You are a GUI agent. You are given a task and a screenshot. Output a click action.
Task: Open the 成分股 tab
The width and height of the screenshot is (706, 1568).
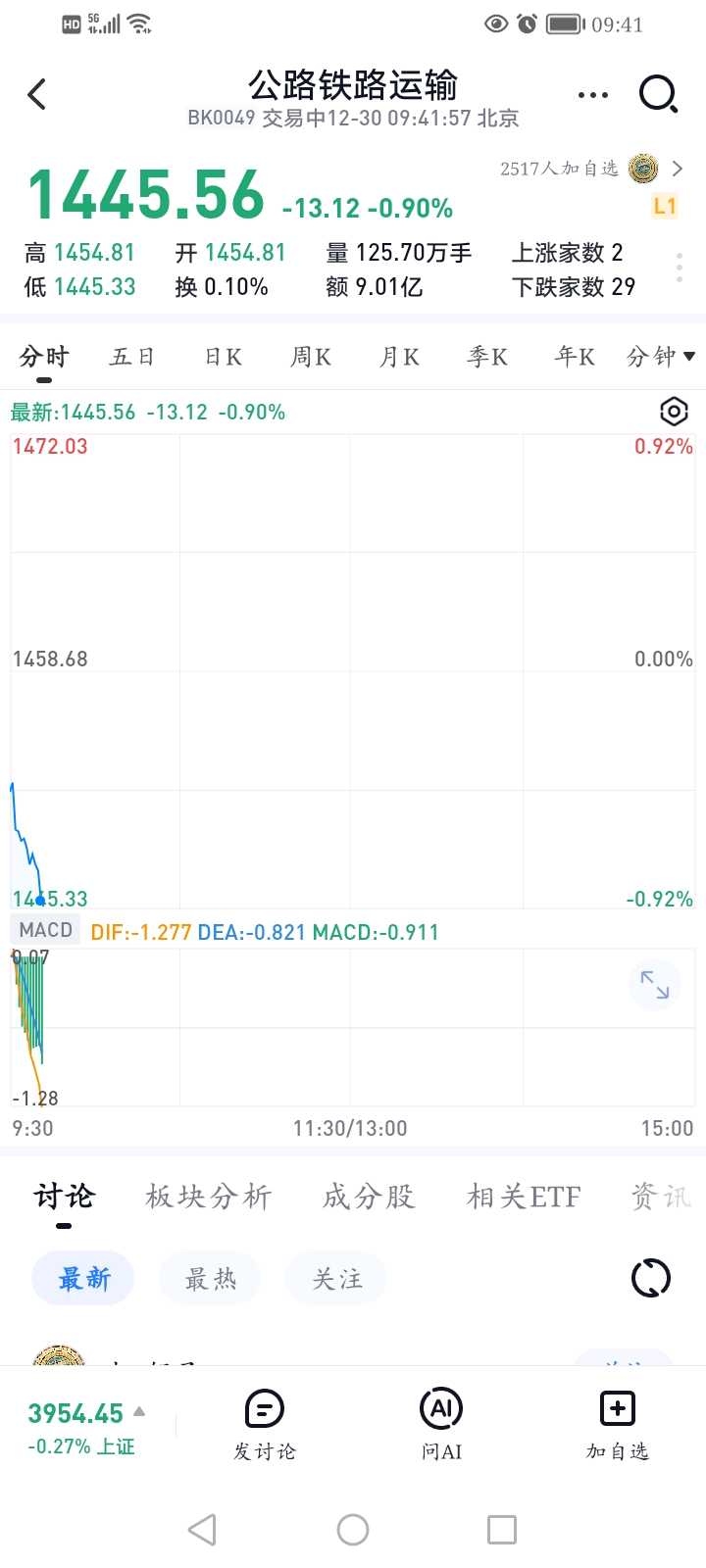[369, 1197]
